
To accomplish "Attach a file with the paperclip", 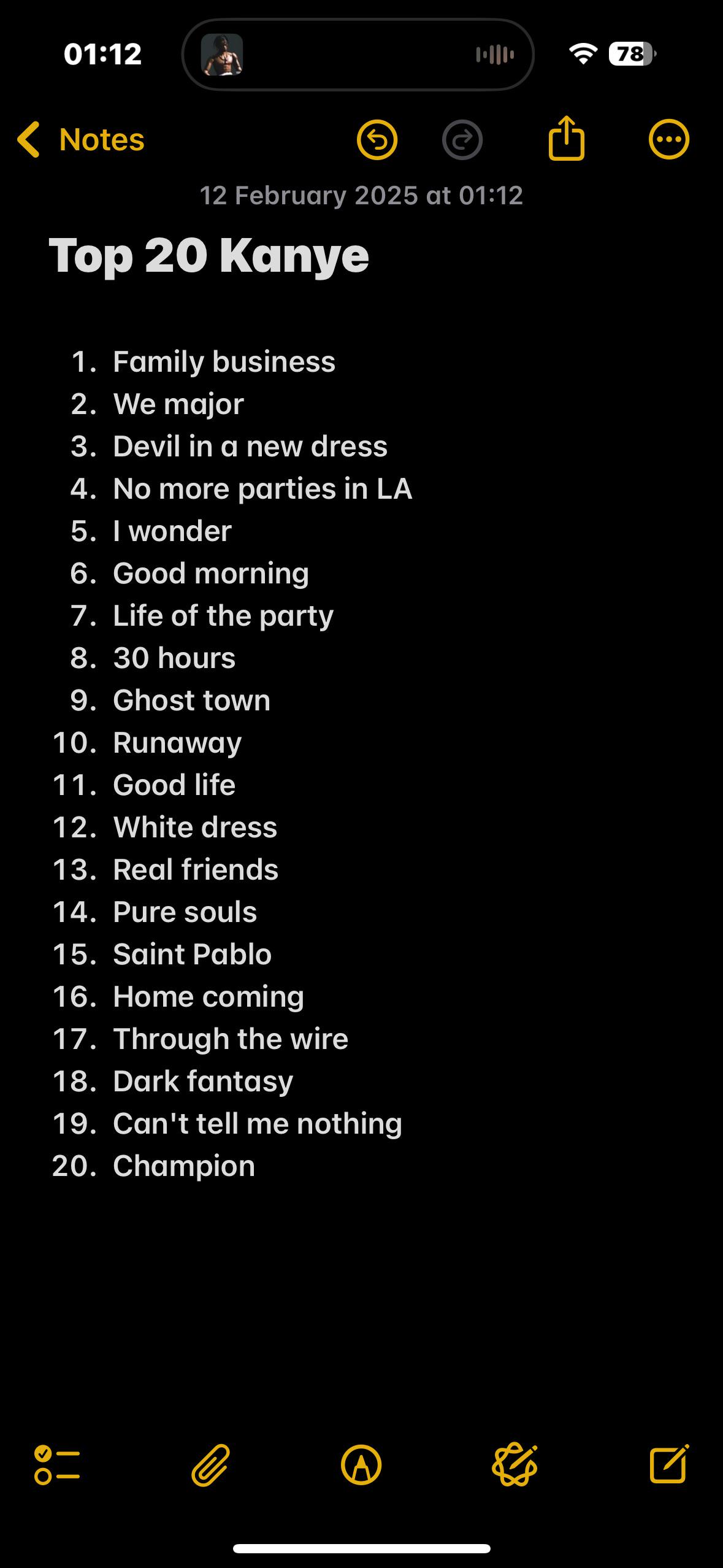I will (x=210, y=1465).
